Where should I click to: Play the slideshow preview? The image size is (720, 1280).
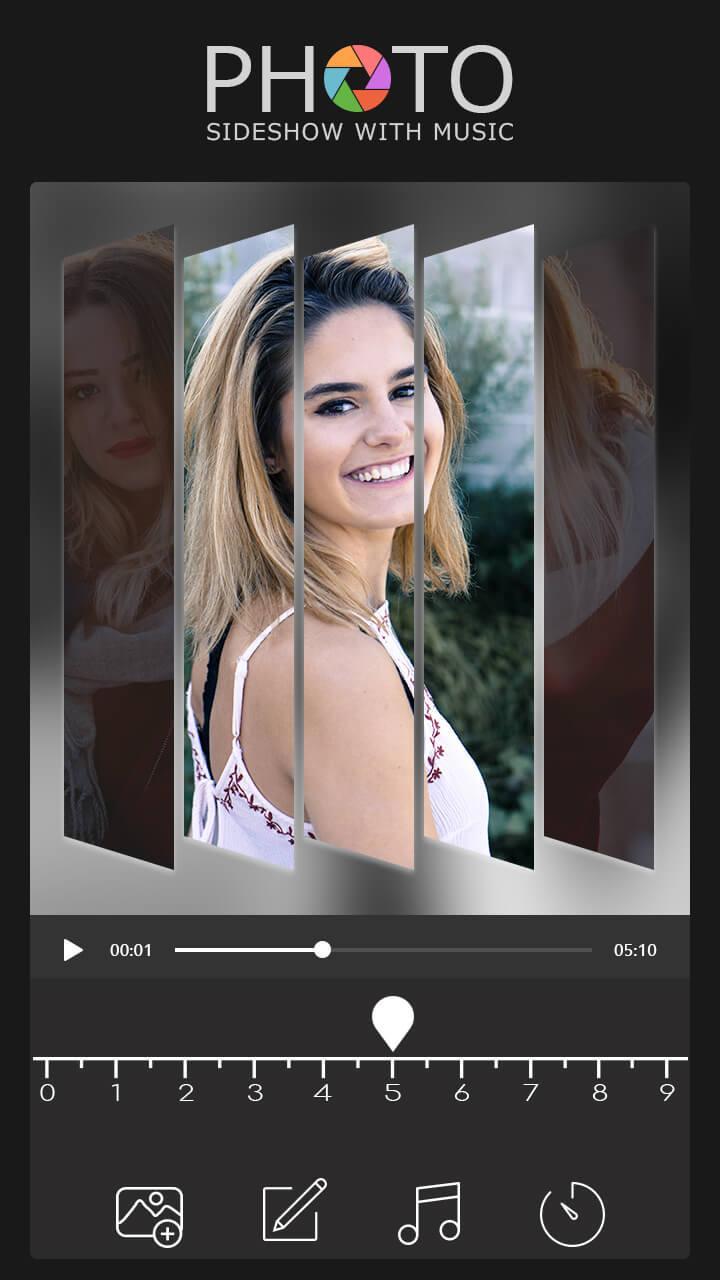[x=73, y=950]
